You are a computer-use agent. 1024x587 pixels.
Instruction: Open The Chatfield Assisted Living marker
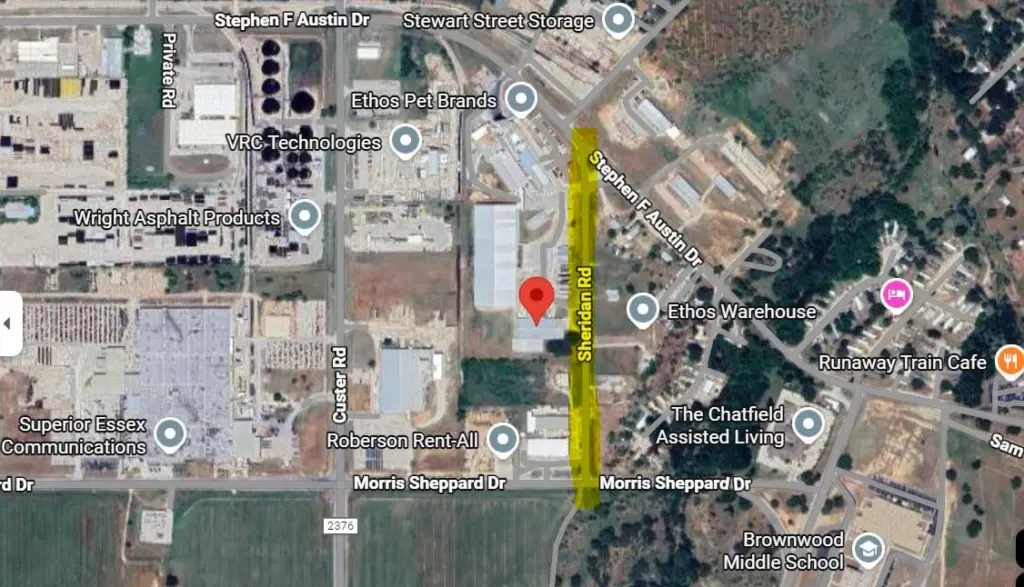[808, 424]
